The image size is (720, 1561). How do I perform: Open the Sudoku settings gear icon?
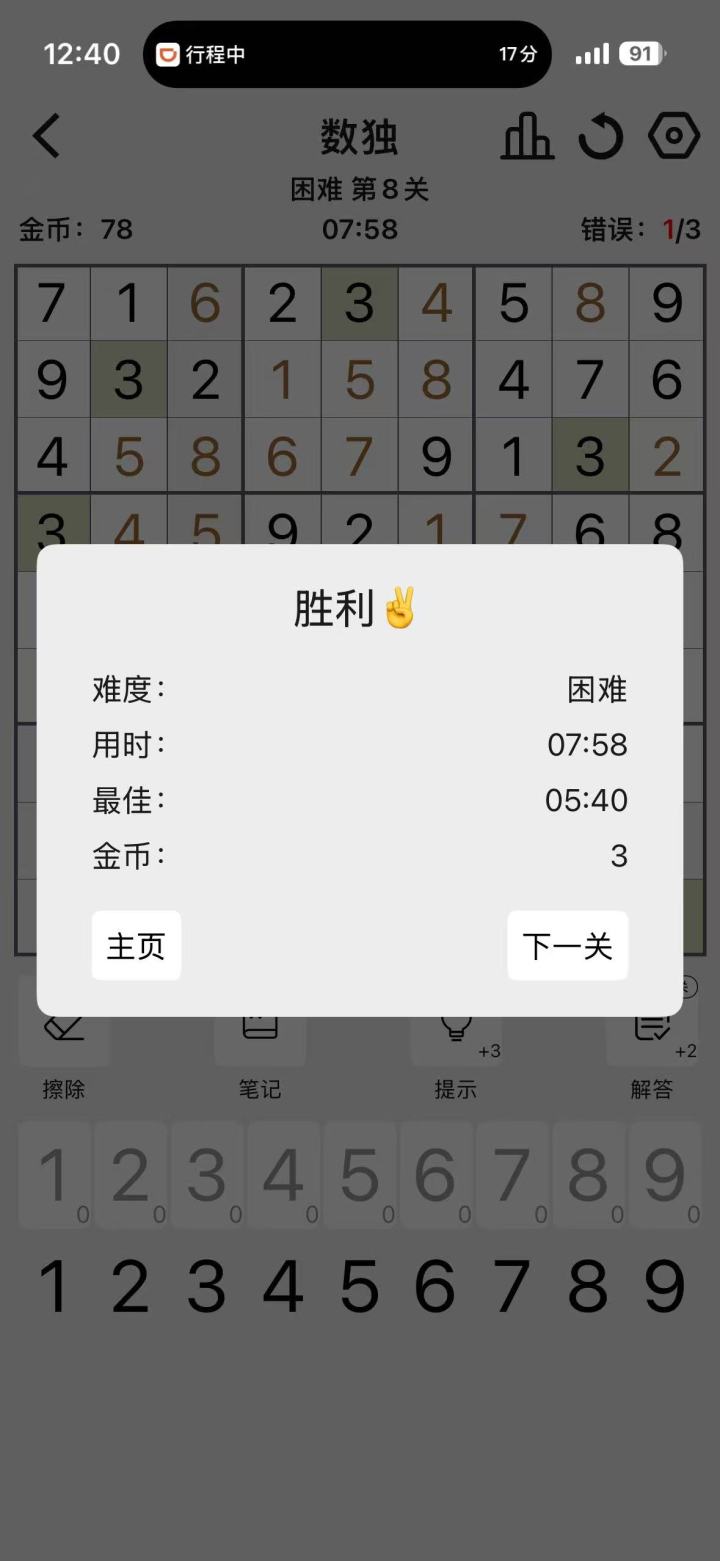coord(673,137)
